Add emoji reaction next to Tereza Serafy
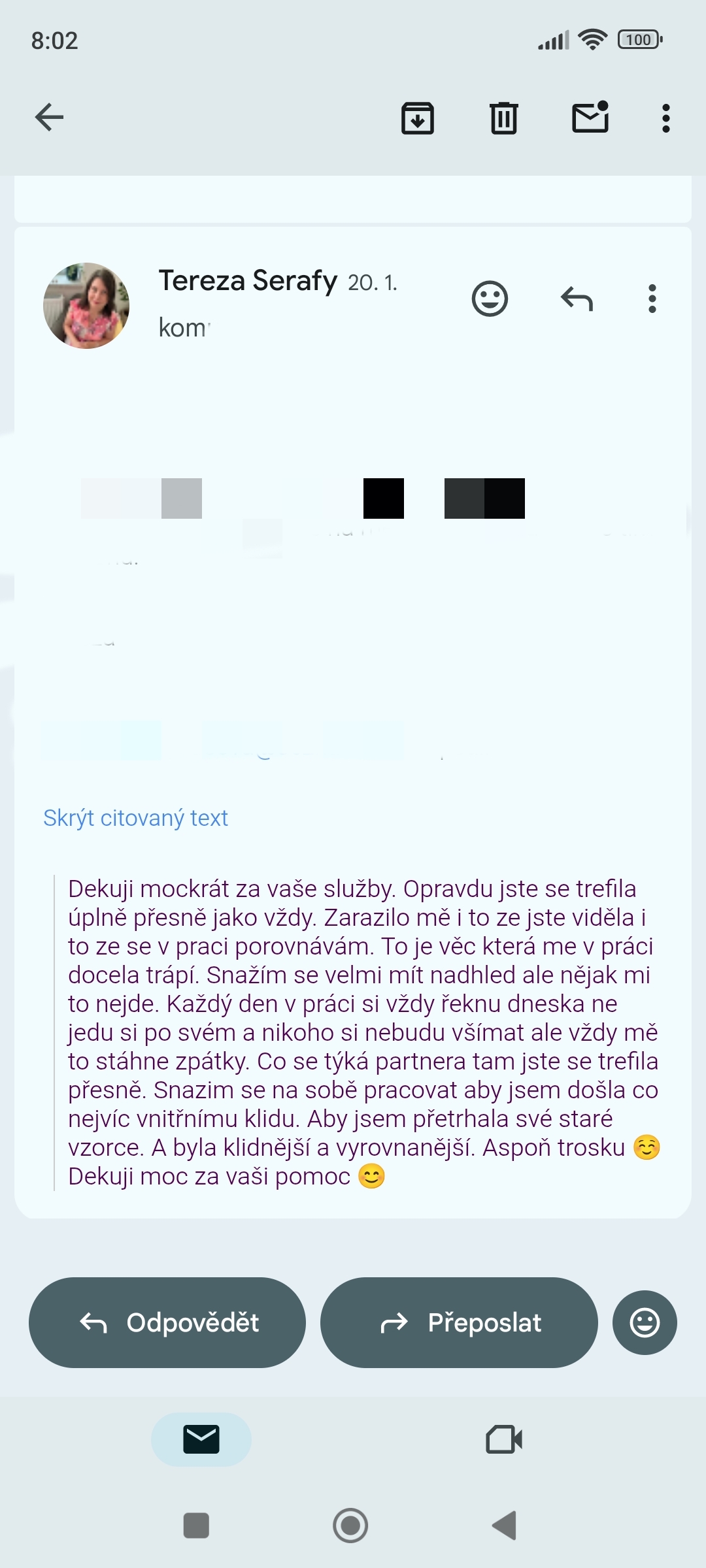 [490, 299]
